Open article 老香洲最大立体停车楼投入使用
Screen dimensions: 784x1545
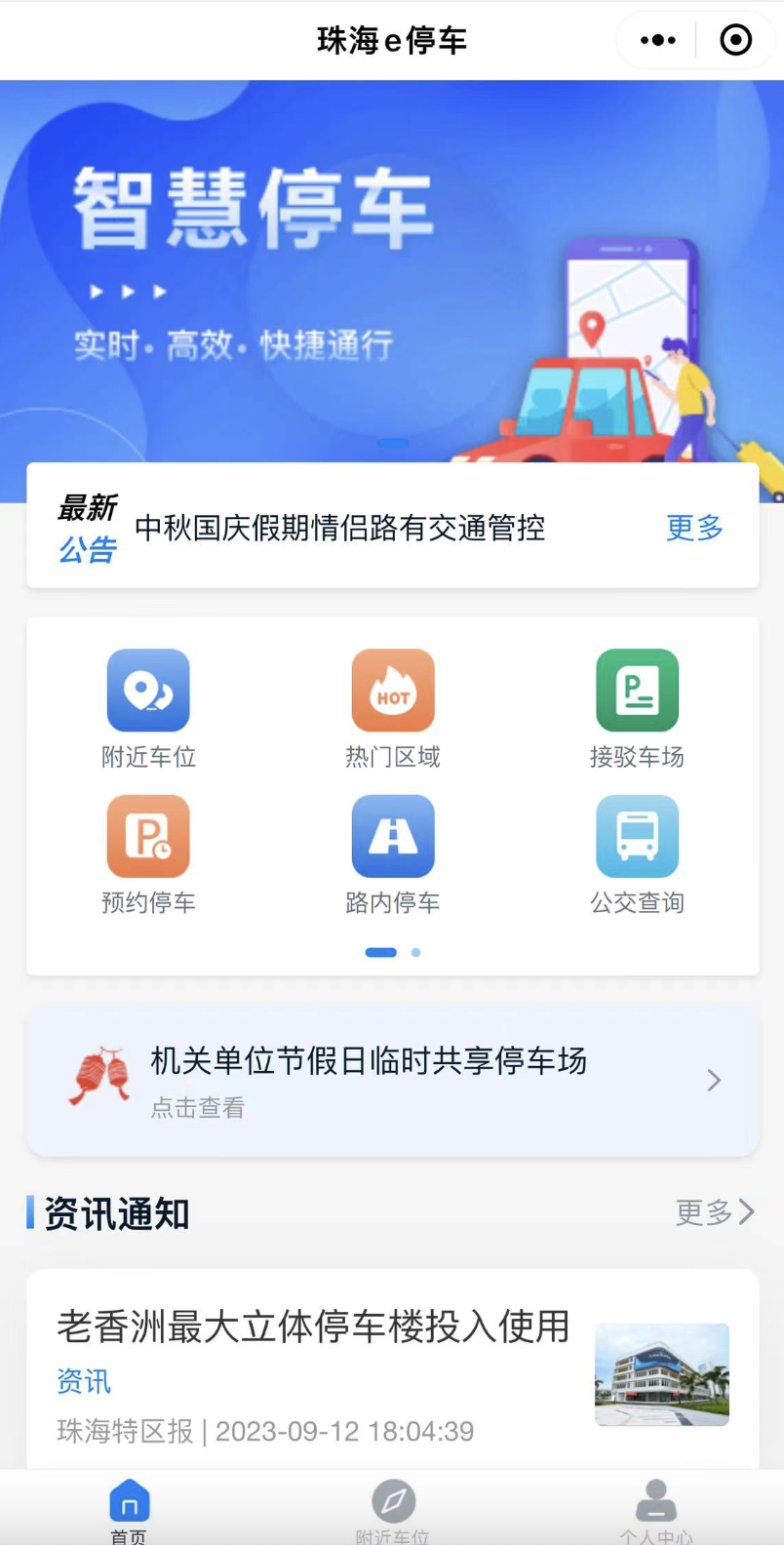tap(312, 1327)
